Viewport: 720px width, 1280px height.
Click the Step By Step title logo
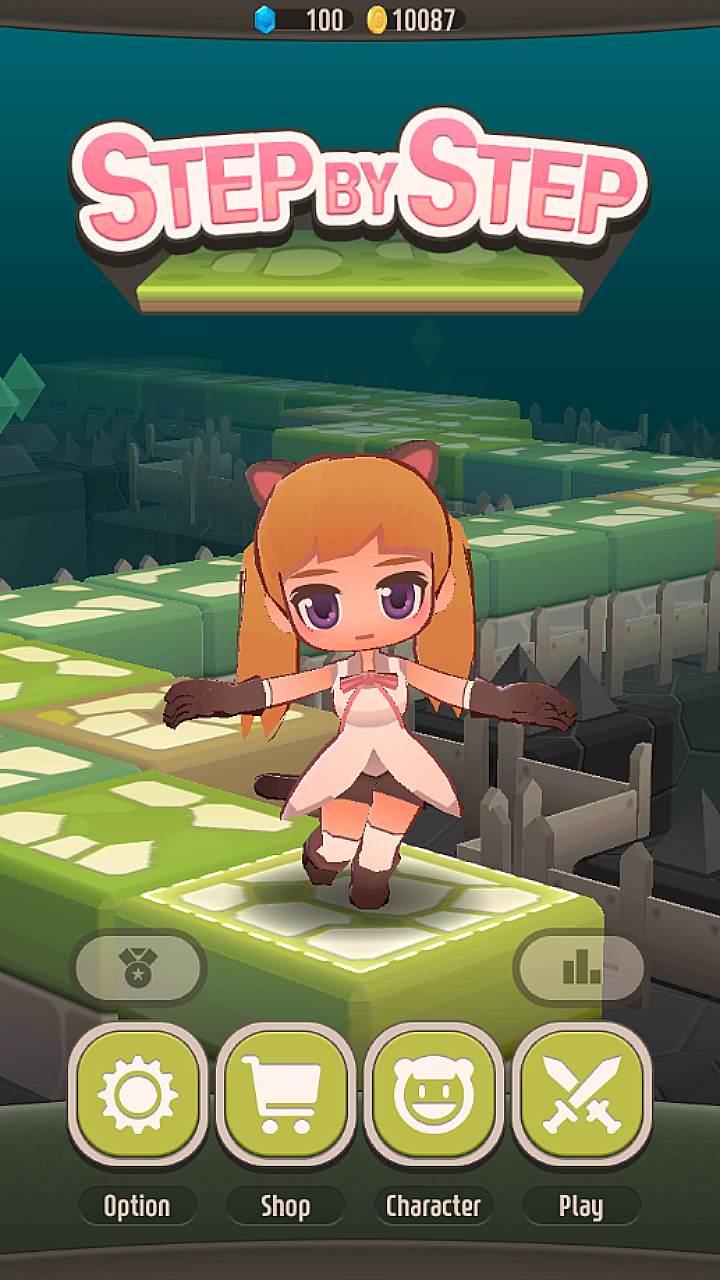point(360,180)
